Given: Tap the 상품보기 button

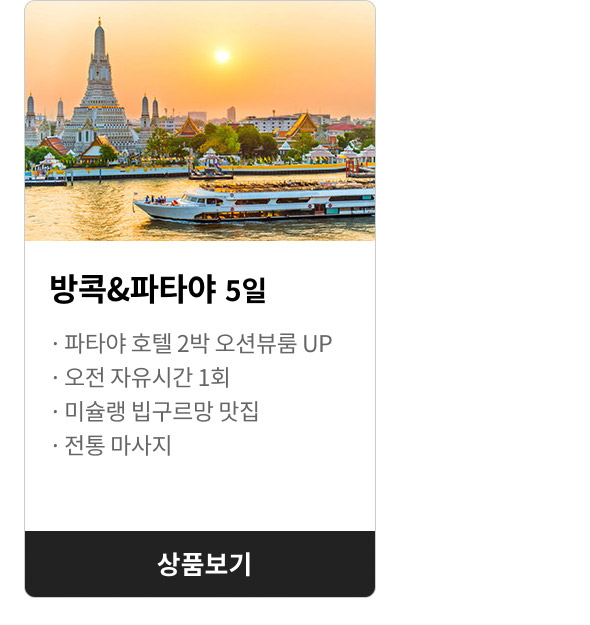Looking at the screenshot, I should coord(200,564).
